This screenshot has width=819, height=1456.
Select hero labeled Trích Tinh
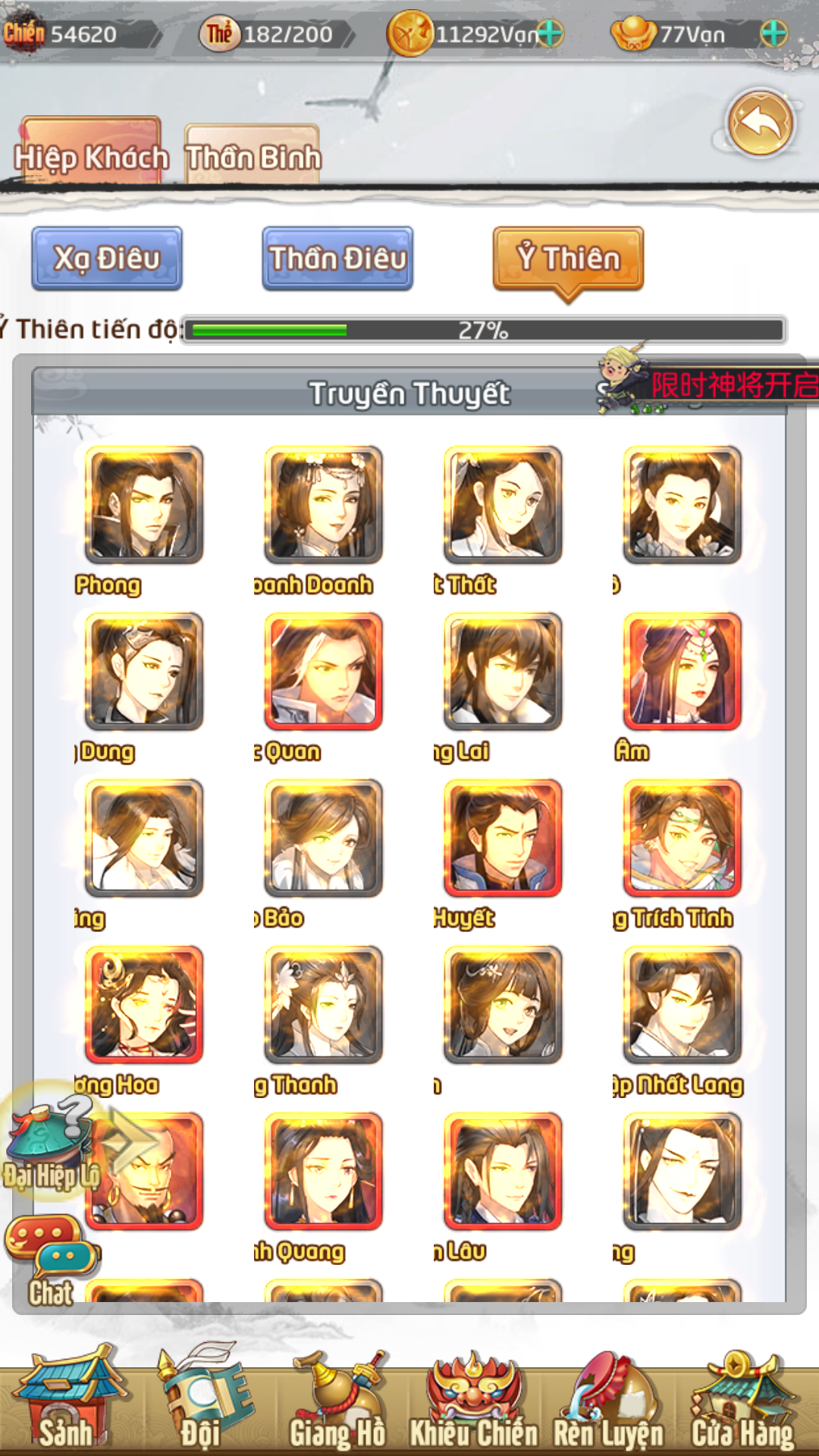(682, 839)
